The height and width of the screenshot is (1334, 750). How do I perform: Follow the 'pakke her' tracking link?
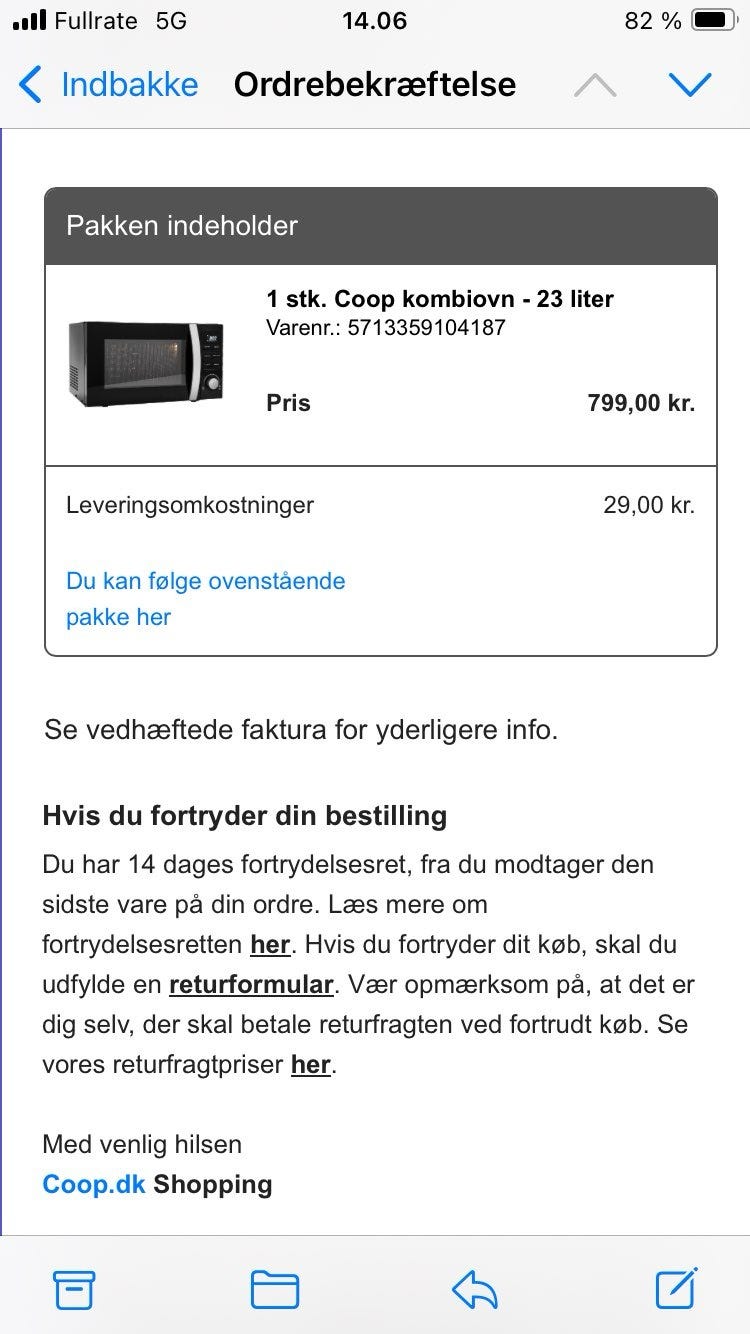(117, 618)
